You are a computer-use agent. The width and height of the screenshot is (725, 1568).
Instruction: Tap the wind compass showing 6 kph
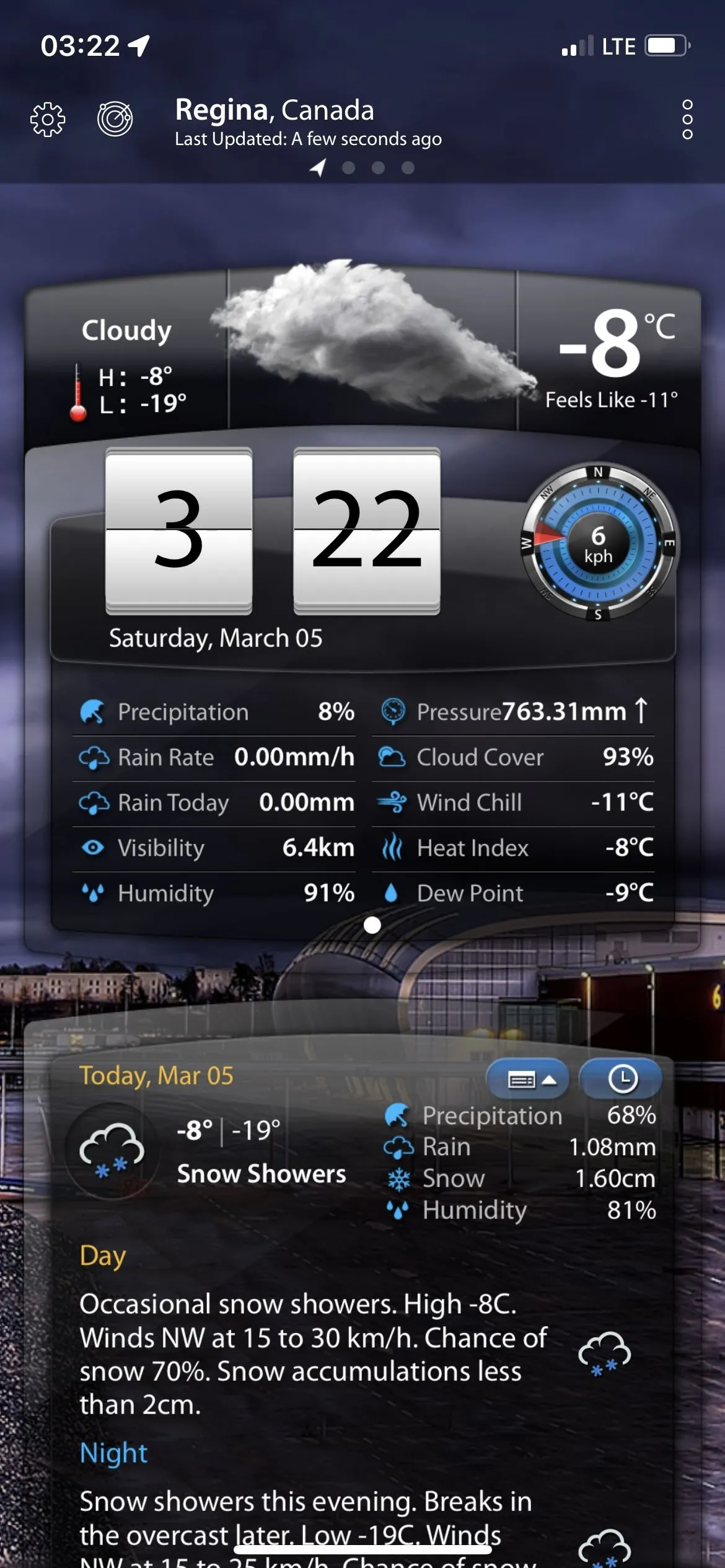pos(598,544)
